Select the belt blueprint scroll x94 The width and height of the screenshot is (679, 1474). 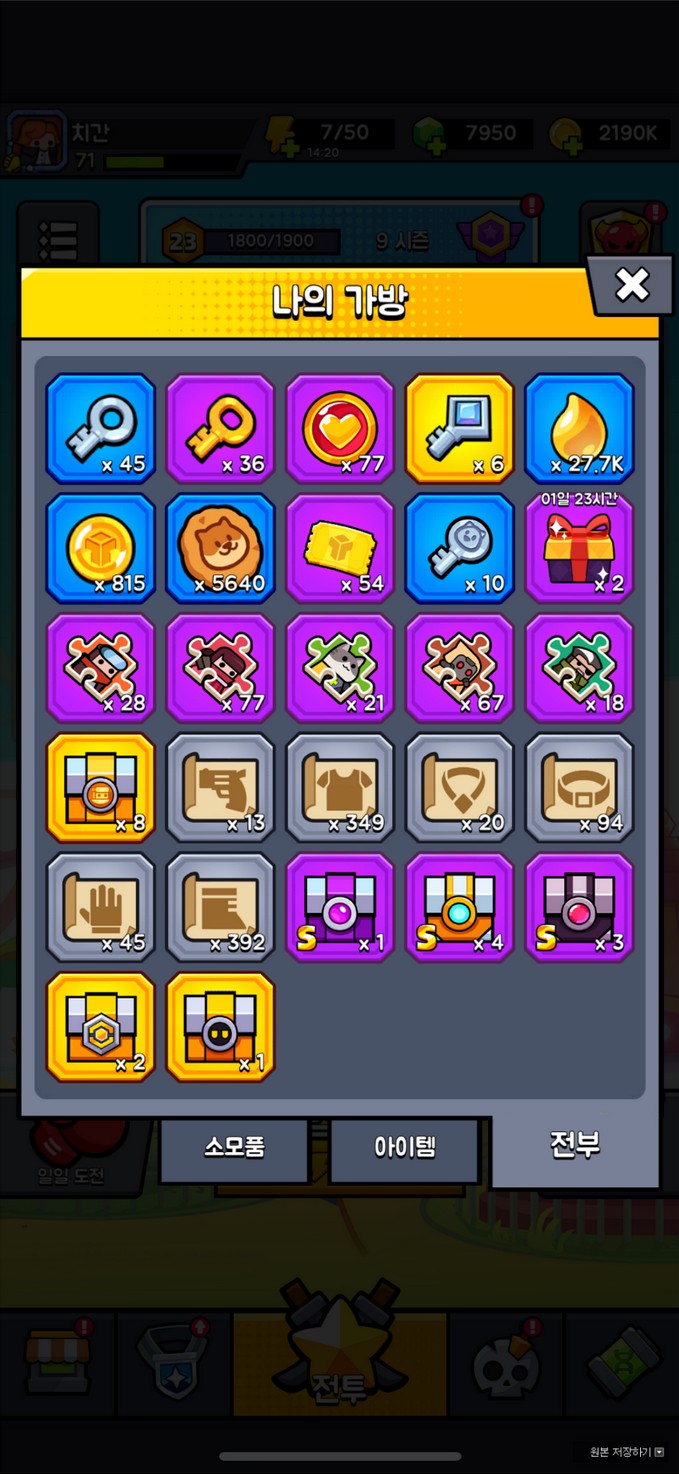(579, 787)
